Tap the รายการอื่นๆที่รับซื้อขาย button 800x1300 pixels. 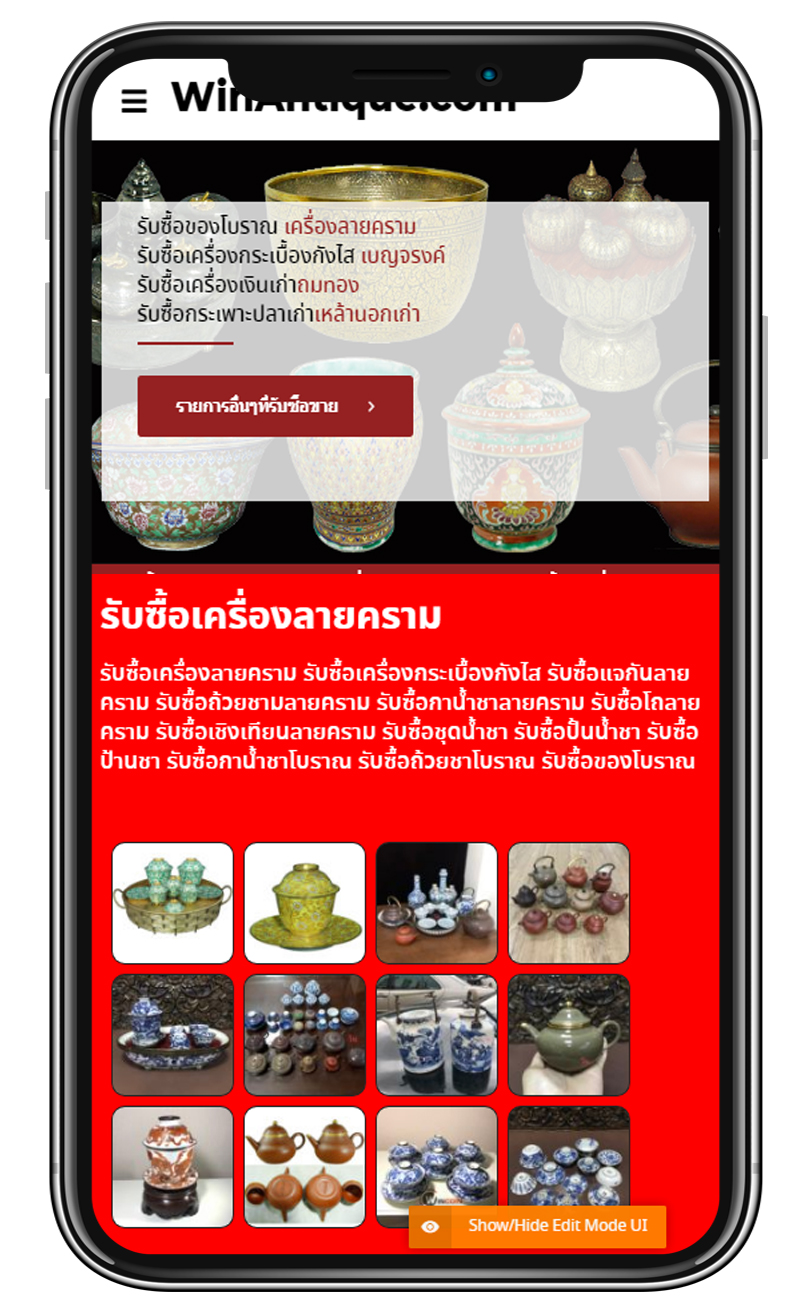(275, 406)
